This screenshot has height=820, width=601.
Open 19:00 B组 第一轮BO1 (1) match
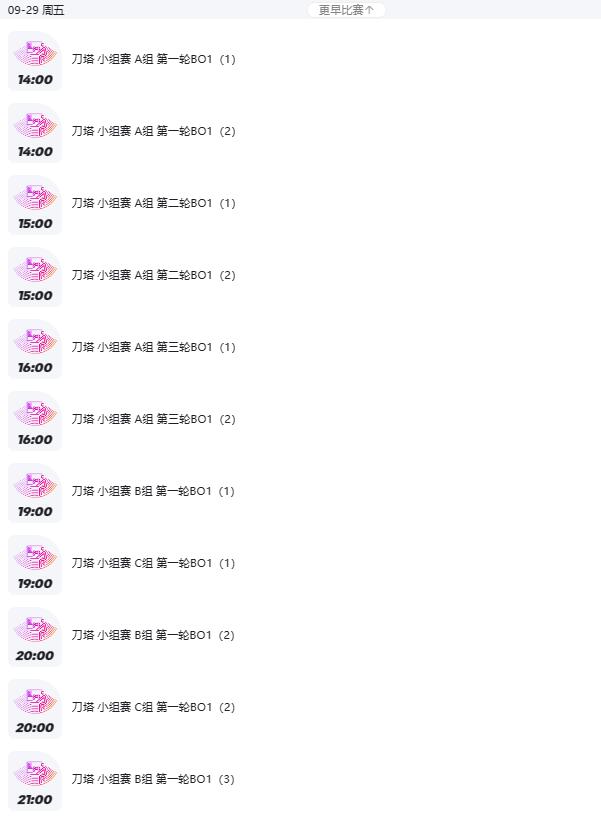click(154, 491)
